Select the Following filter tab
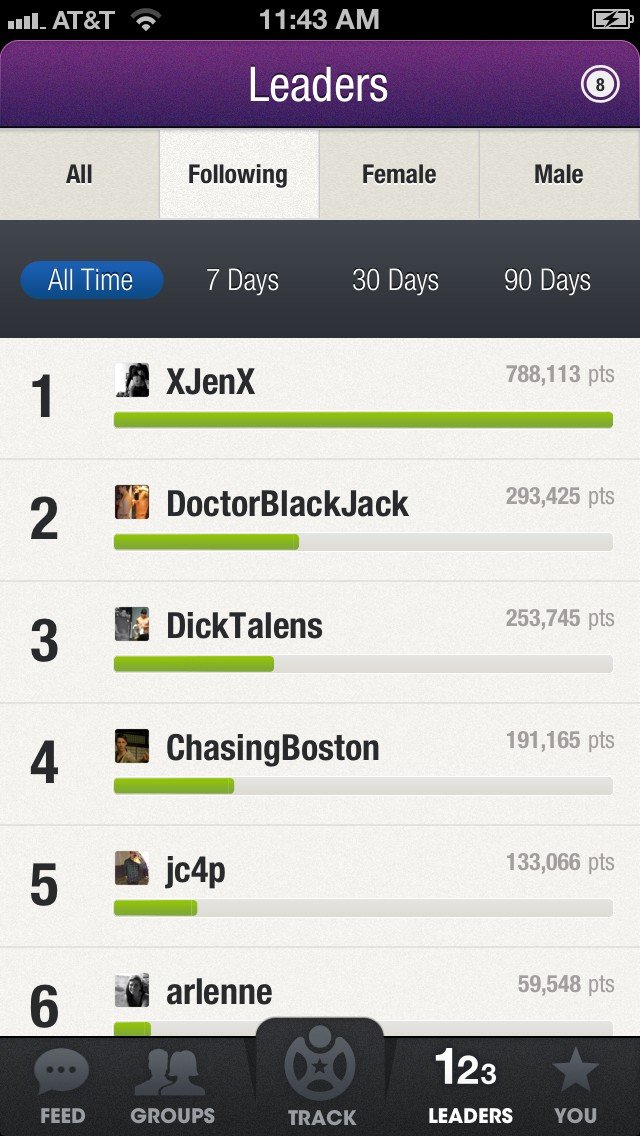The width and height of the screenshot is (640, 1136). (x=238, y=174)
